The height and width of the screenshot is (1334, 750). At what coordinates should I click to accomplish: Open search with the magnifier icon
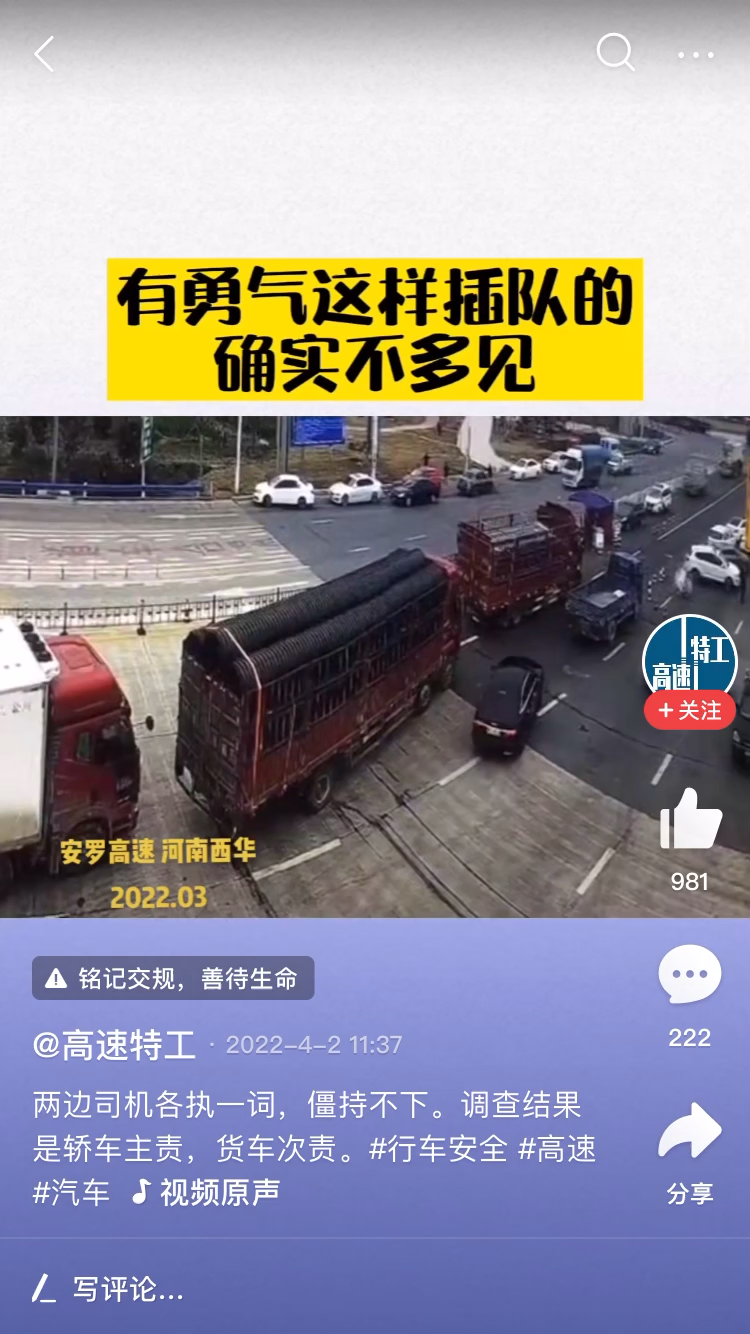(x=615, y=52)
